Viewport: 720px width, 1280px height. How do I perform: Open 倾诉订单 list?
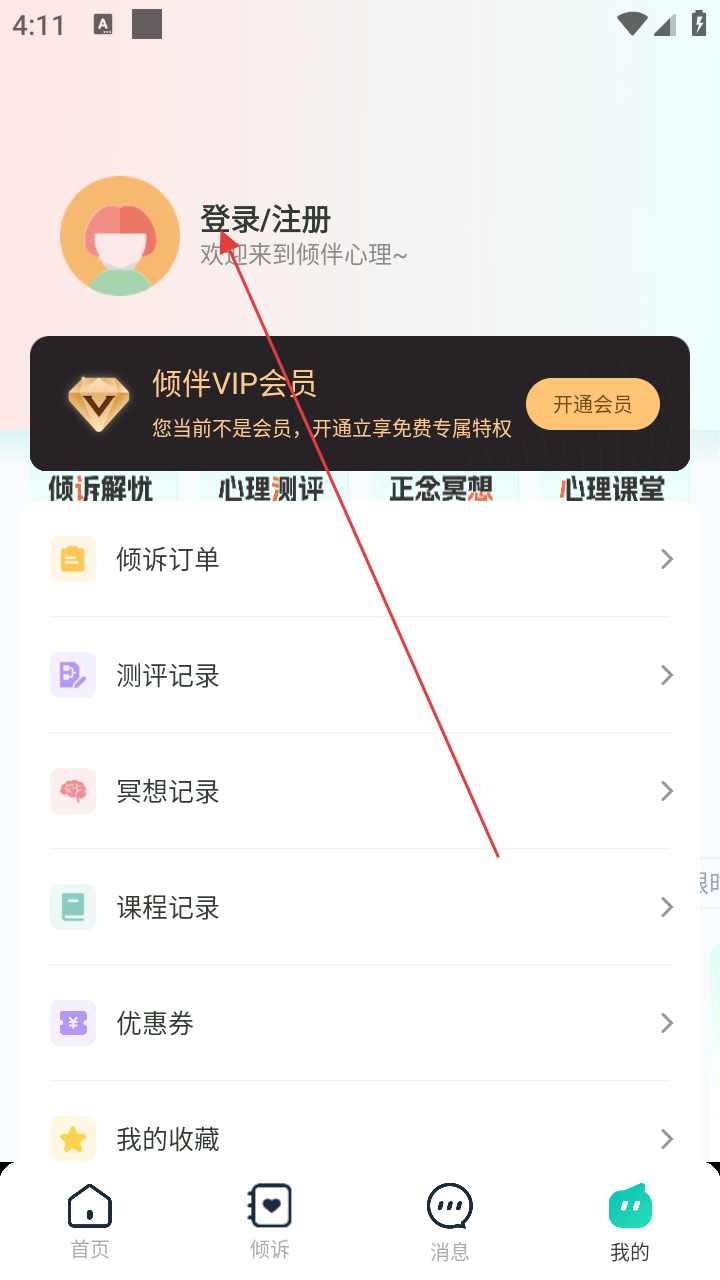(360, 559)
